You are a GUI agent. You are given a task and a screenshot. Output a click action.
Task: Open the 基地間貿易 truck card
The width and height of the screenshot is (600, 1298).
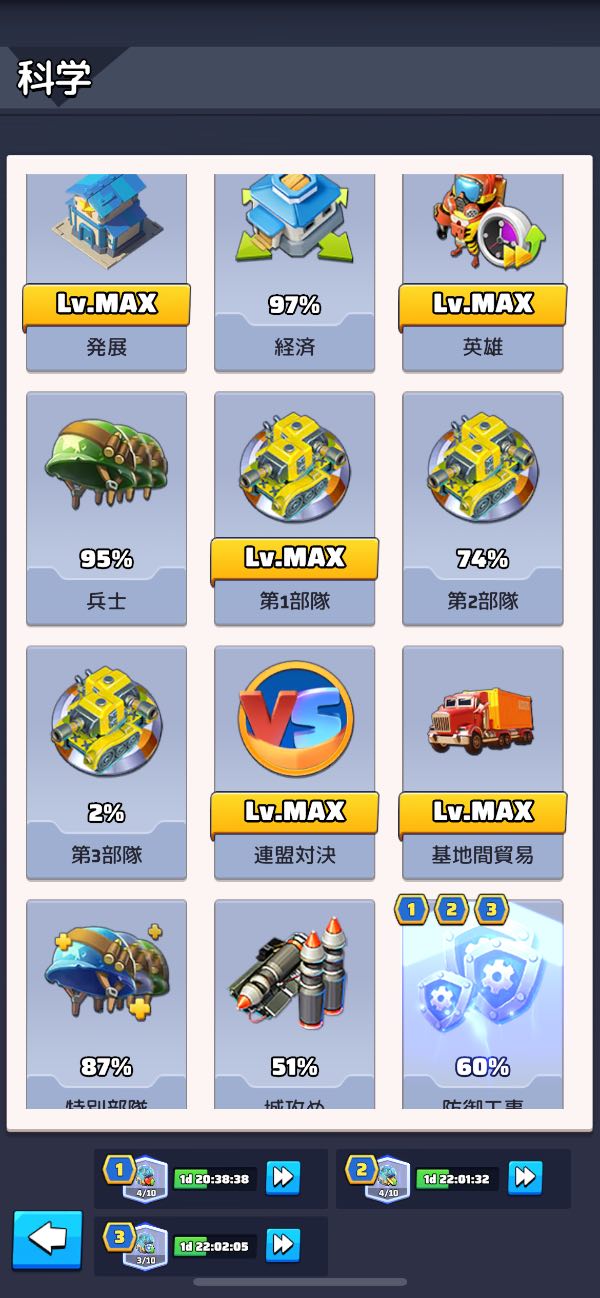(x=482, y=762)
